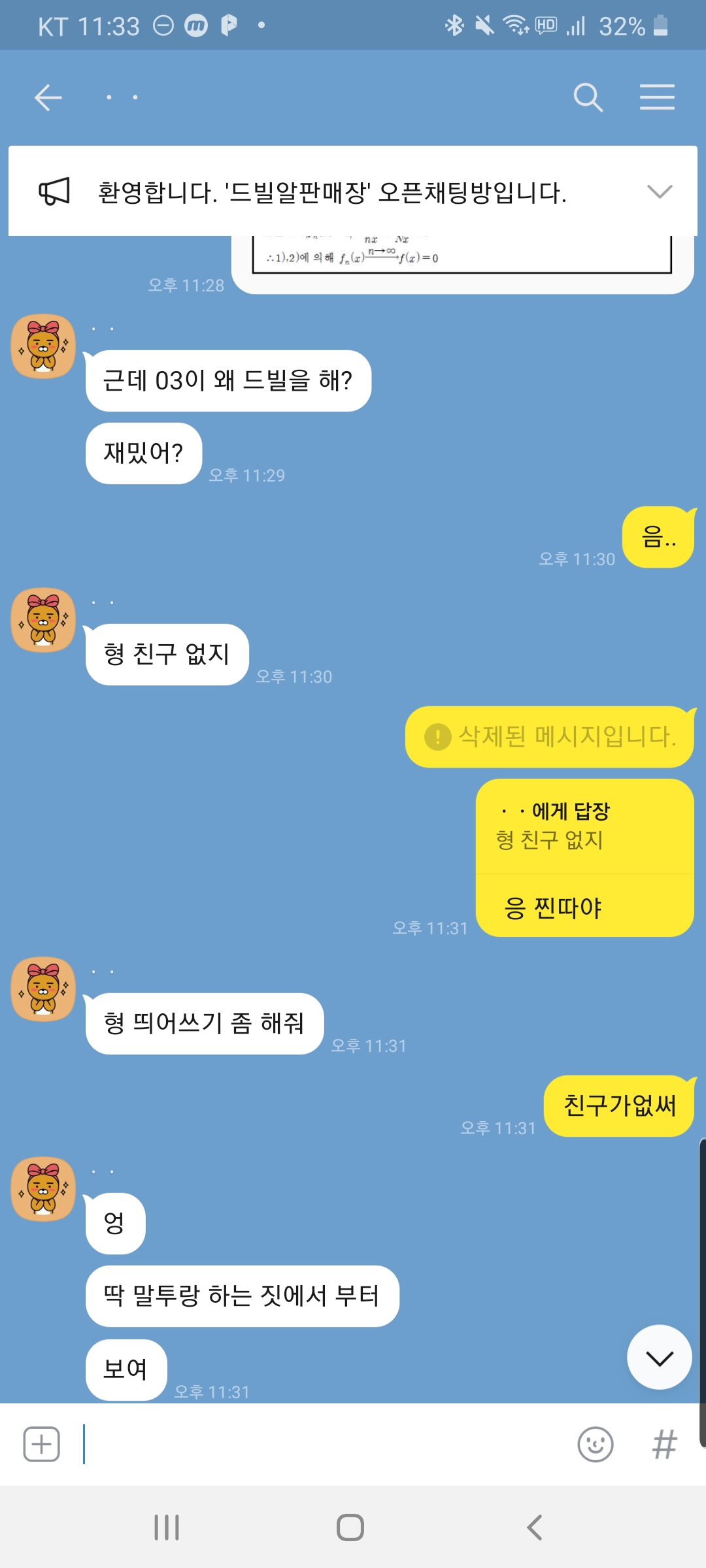706x1568 pixels.
Task: View profile of sender above '근데 03이 왜 드빌을 해?'
Action: pos(44,347)
